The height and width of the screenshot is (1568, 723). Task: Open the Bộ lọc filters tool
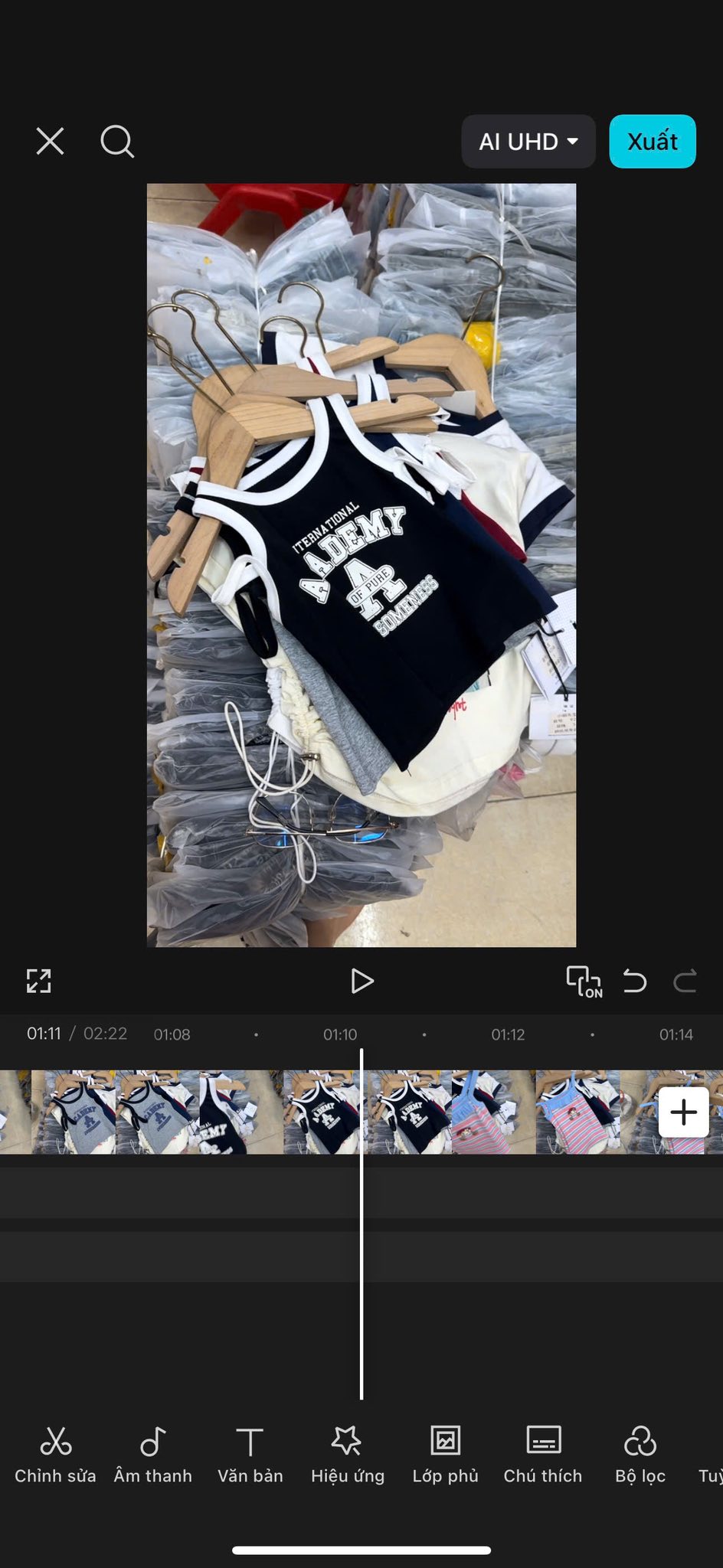[640, 1455]
